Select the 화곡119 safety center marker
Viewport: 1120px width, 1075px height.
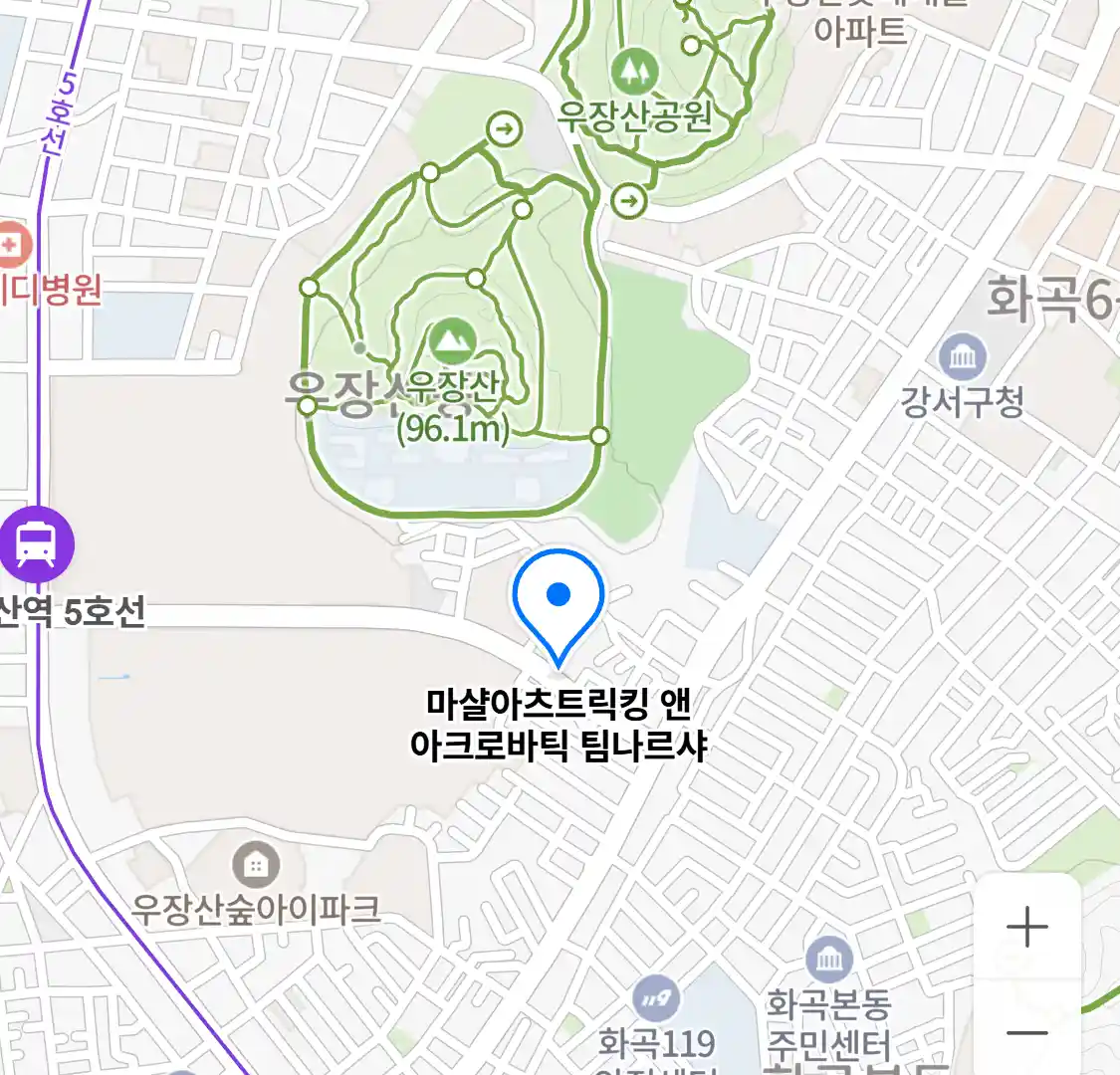656,998
